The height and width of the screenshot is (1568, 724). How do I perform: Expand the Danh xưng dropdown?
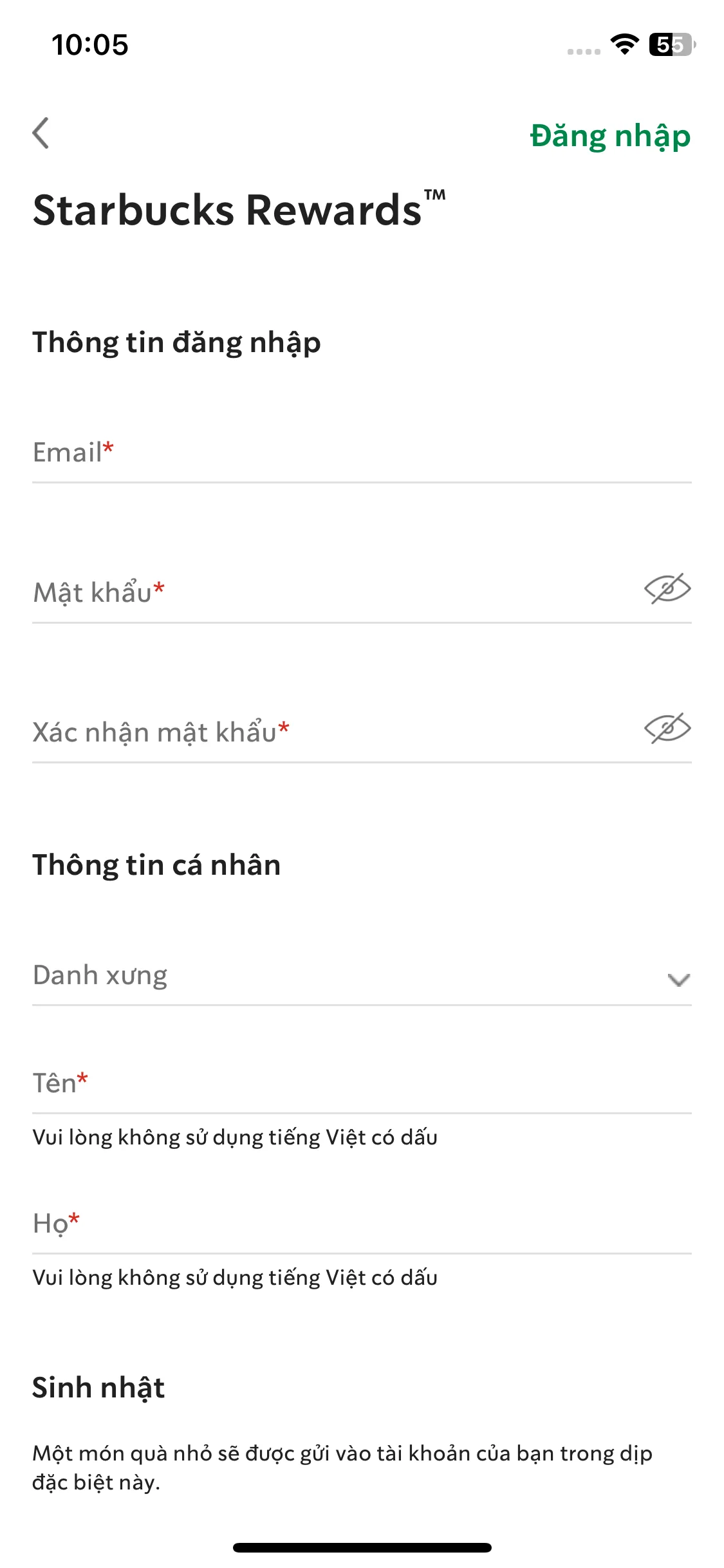point(362,976)
